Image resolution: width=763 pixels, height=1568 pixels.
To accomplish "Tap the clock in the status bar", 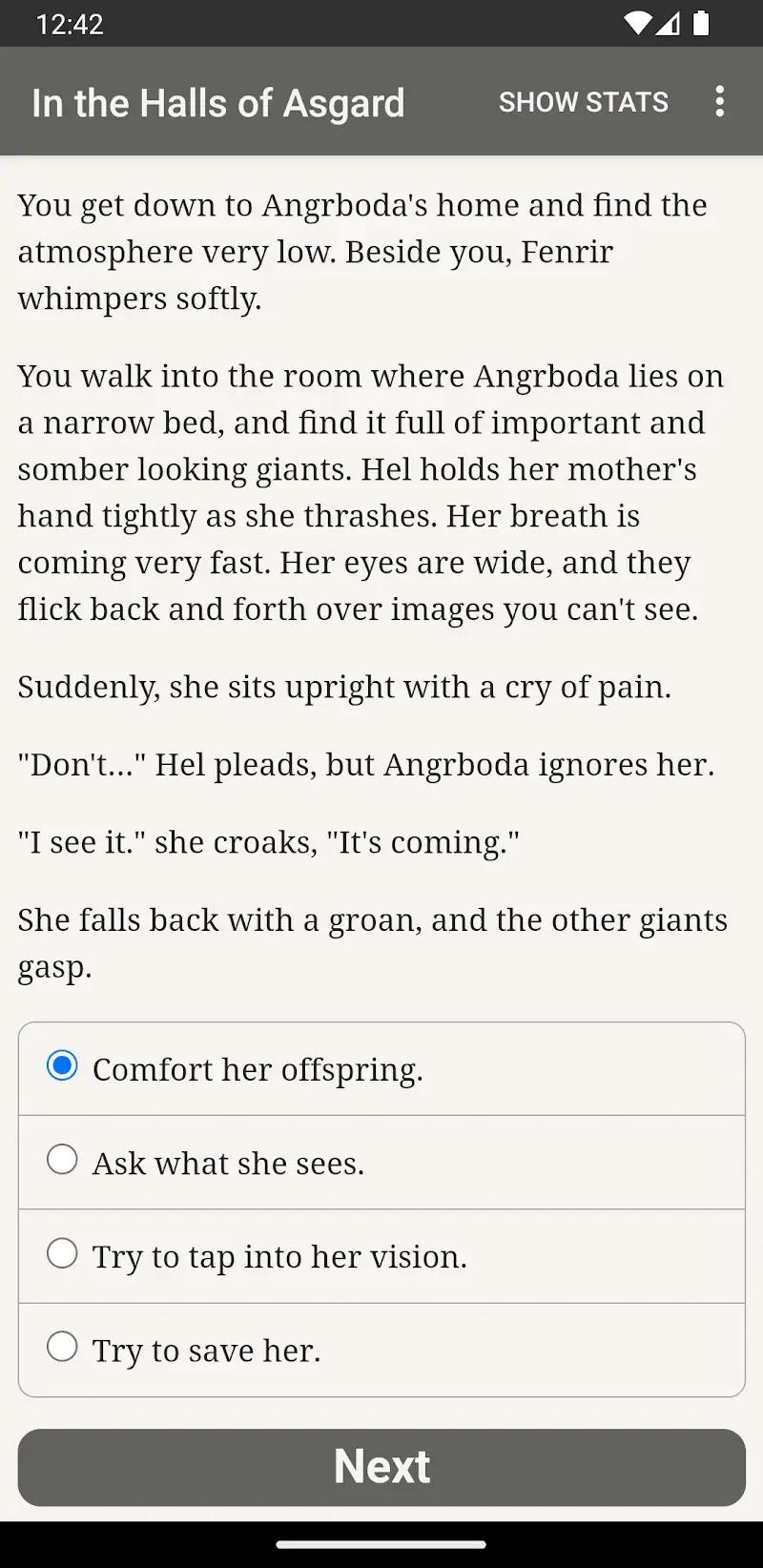I will [62, 25].
